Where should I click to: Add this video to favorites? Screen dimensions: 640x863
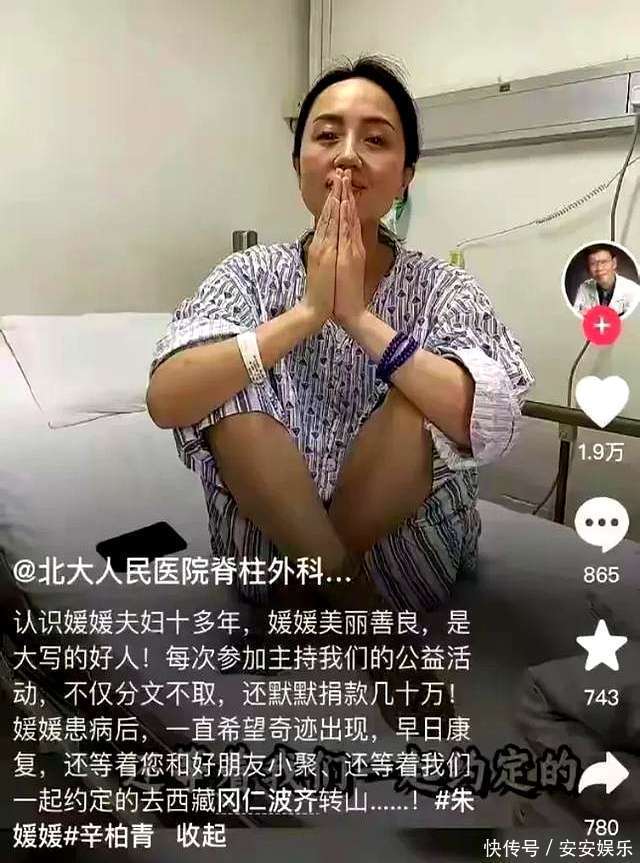[603, 646]
